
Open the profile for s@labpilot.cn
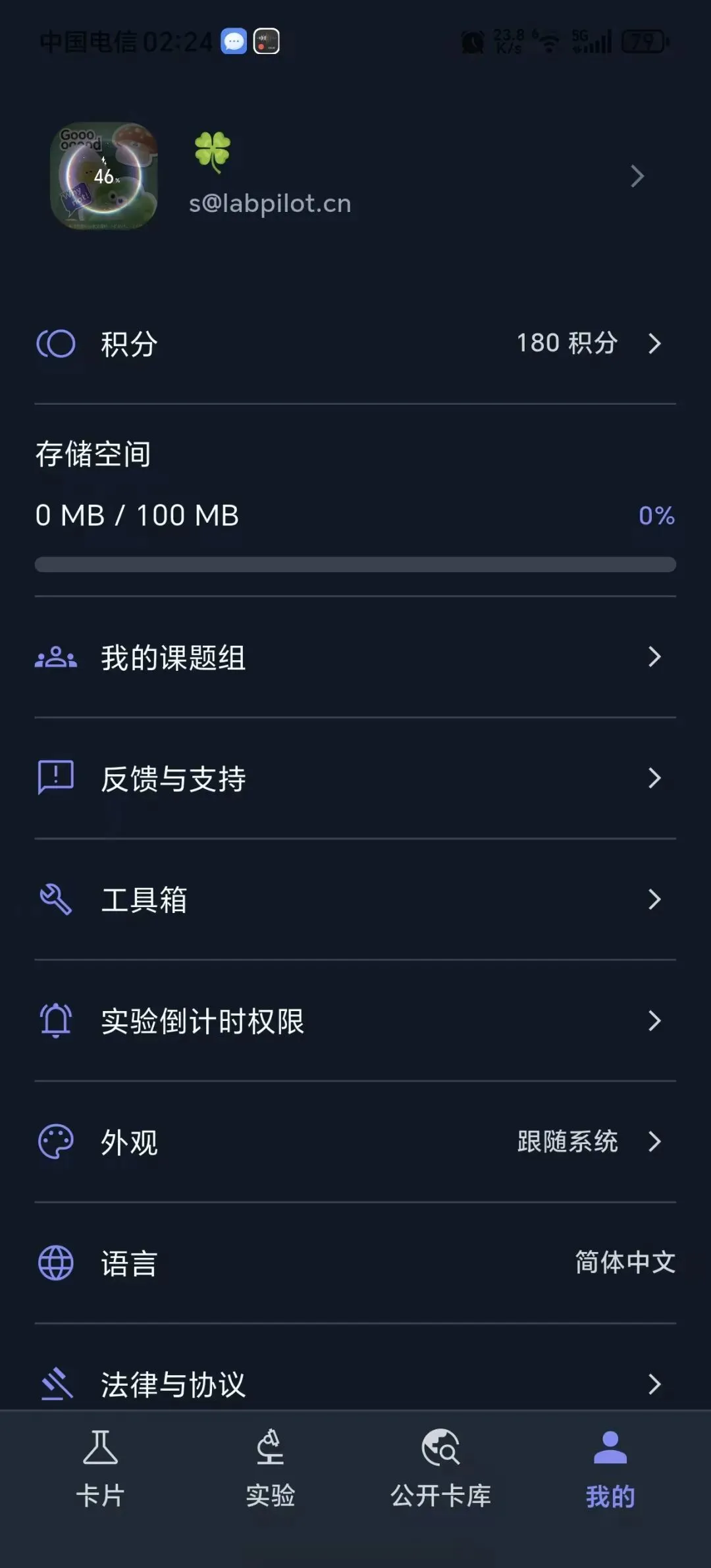(355, 176)
